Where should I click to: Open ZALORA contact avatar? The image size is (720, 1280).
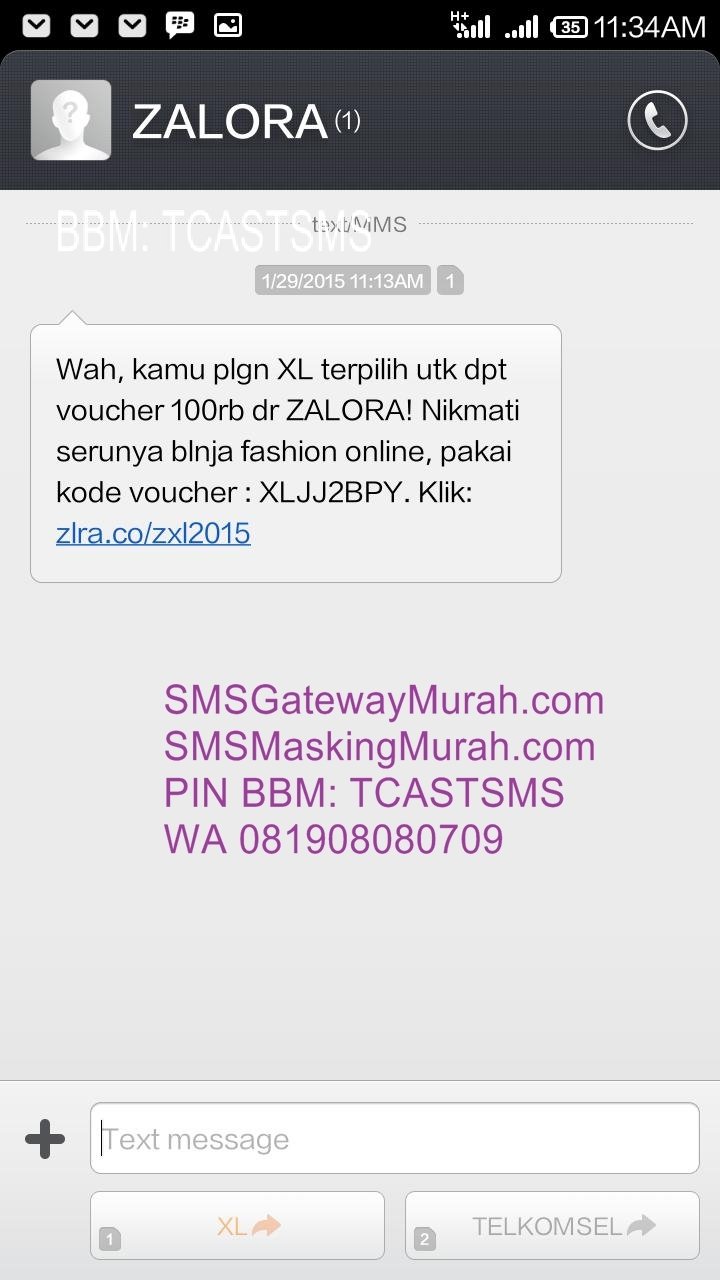pyautogui.click(x=71, y=120)
